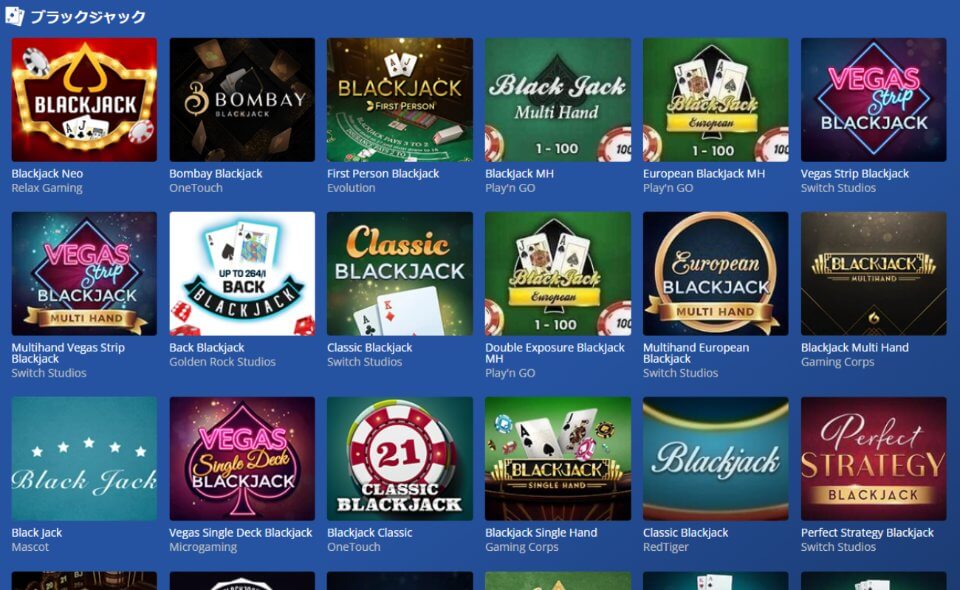Open European Blackjack MH by Play'n GO
960x590 pixels.
click(716, 100)
